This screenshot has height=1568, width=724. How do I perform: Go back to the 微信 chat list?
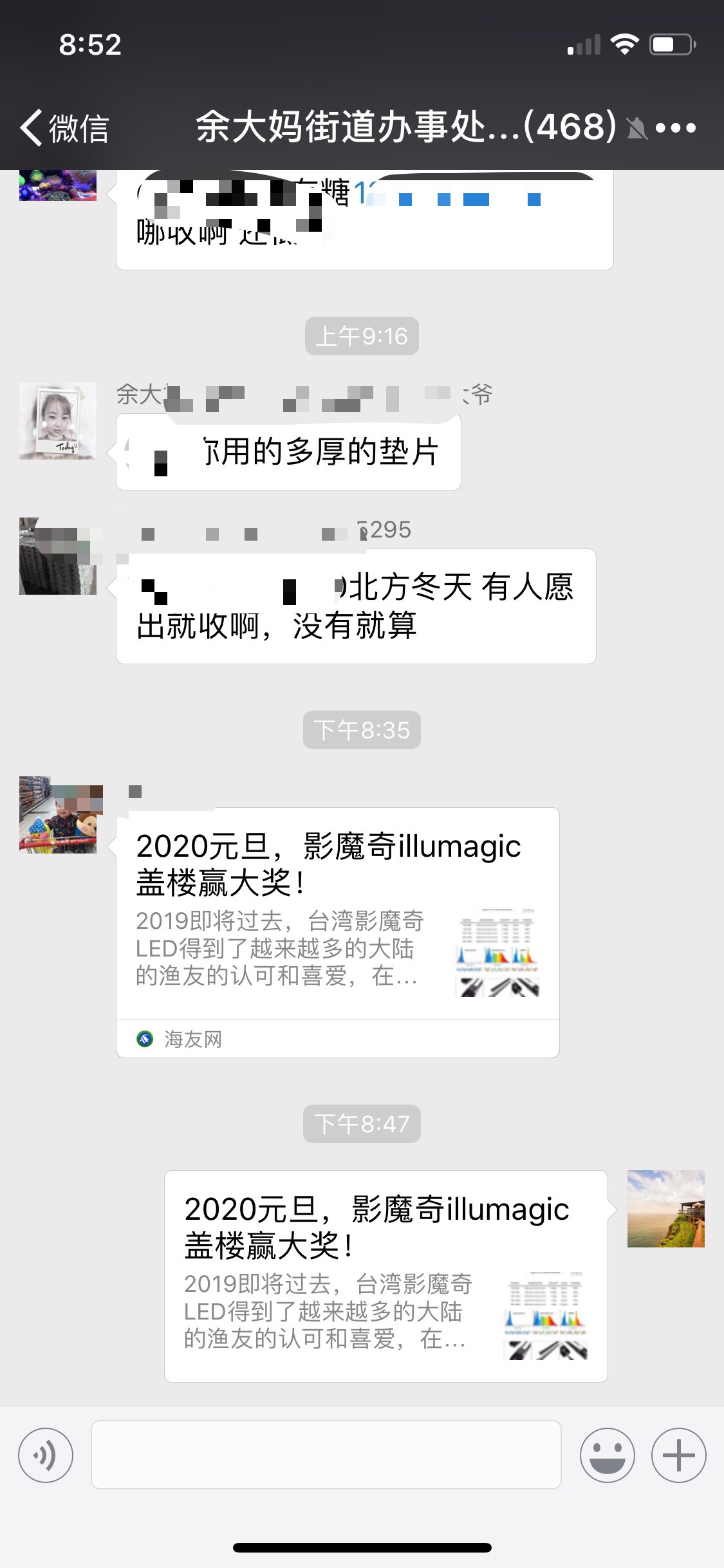[64, 127]
